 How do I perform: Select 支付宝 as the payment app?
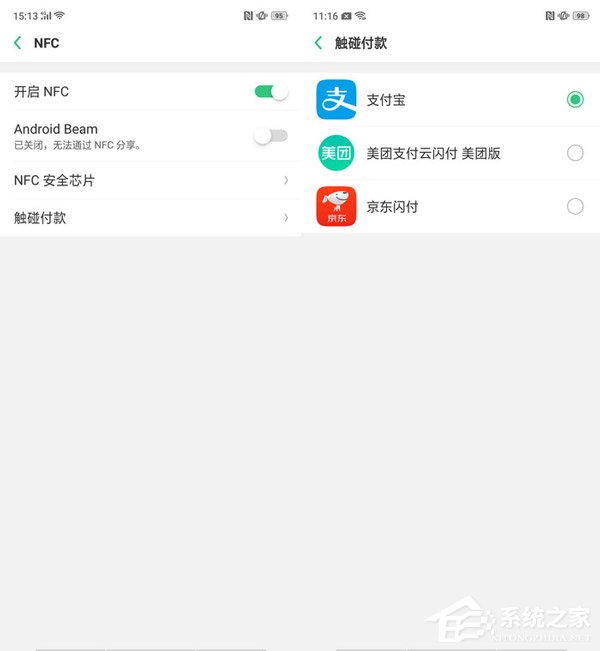click(x=575, y=100)
